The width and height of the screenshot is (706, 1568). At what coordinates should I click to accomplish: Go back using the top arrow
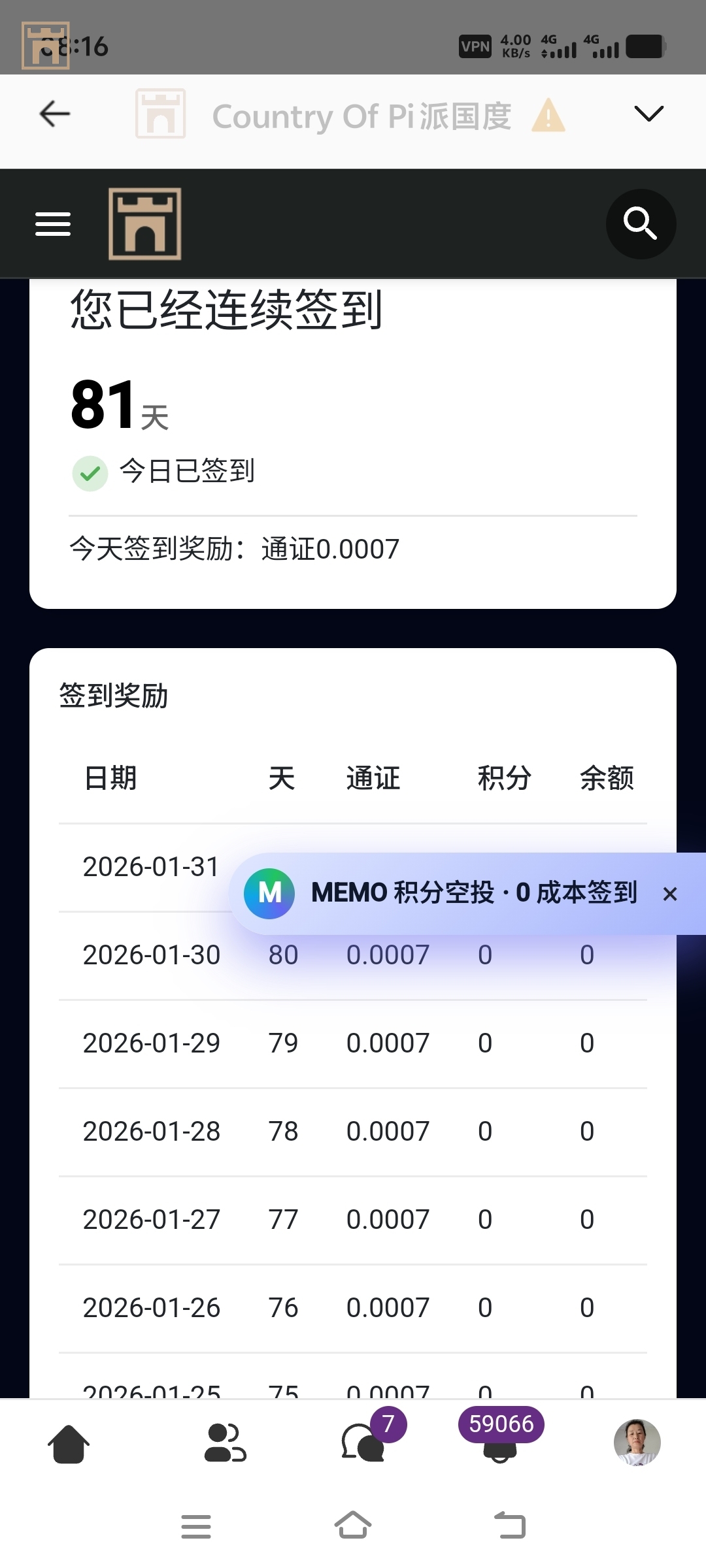[x=55, y=114]
